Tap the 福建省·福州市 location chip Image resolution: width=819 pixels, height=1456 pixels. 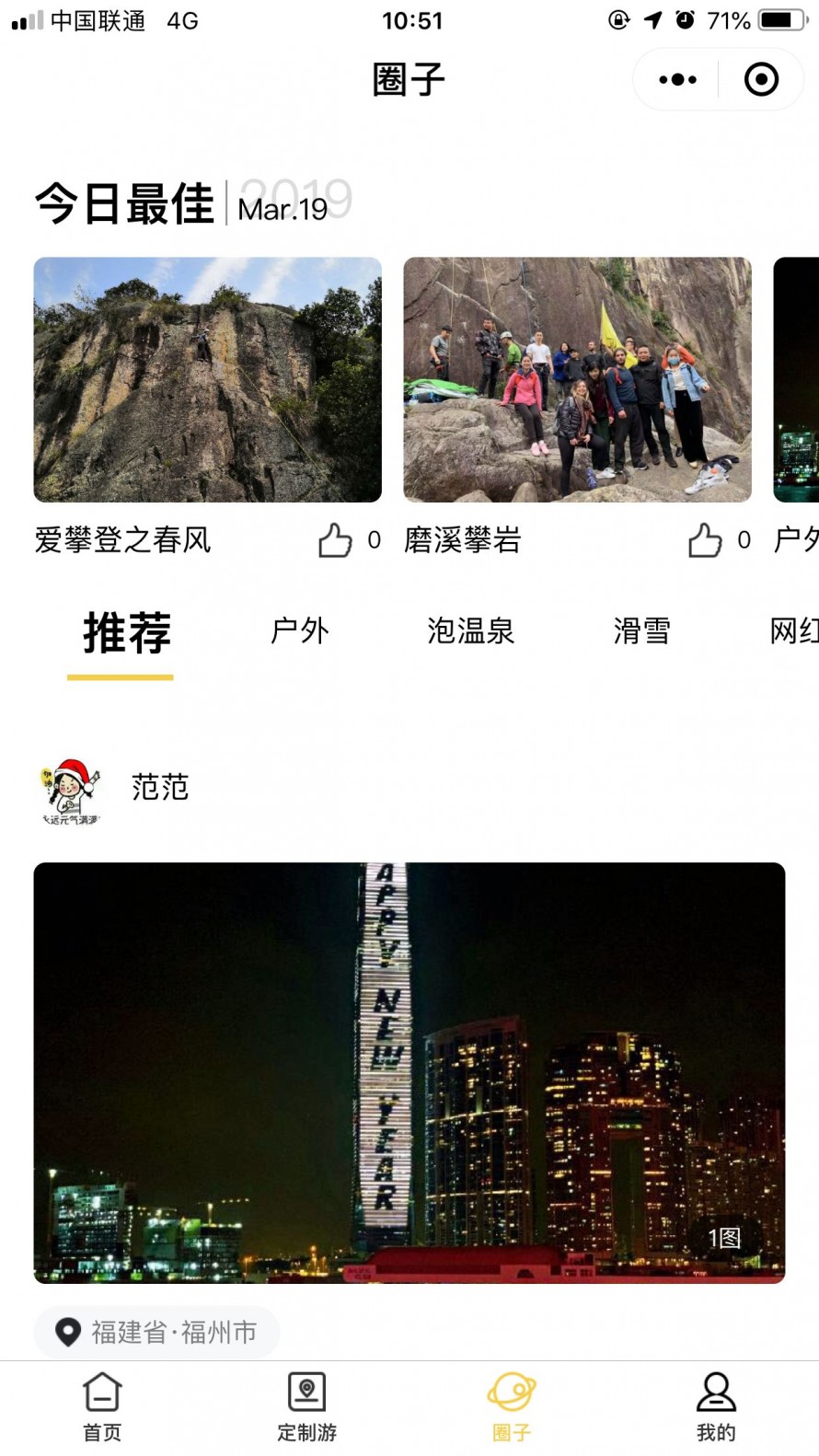click(x=157, y=1332)
